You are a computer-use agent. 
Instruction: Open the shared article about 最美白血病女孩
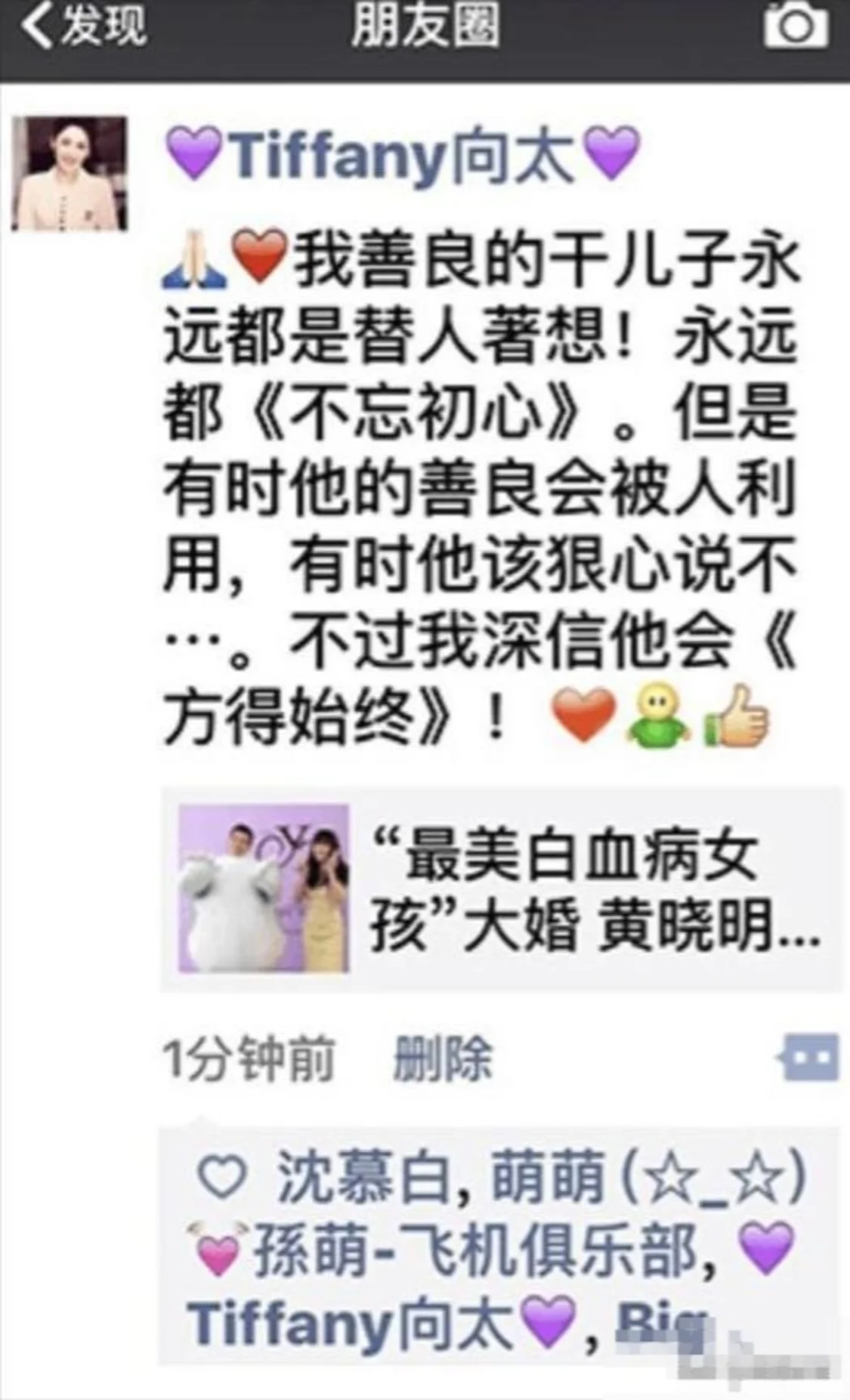click(x=502, y=889)
